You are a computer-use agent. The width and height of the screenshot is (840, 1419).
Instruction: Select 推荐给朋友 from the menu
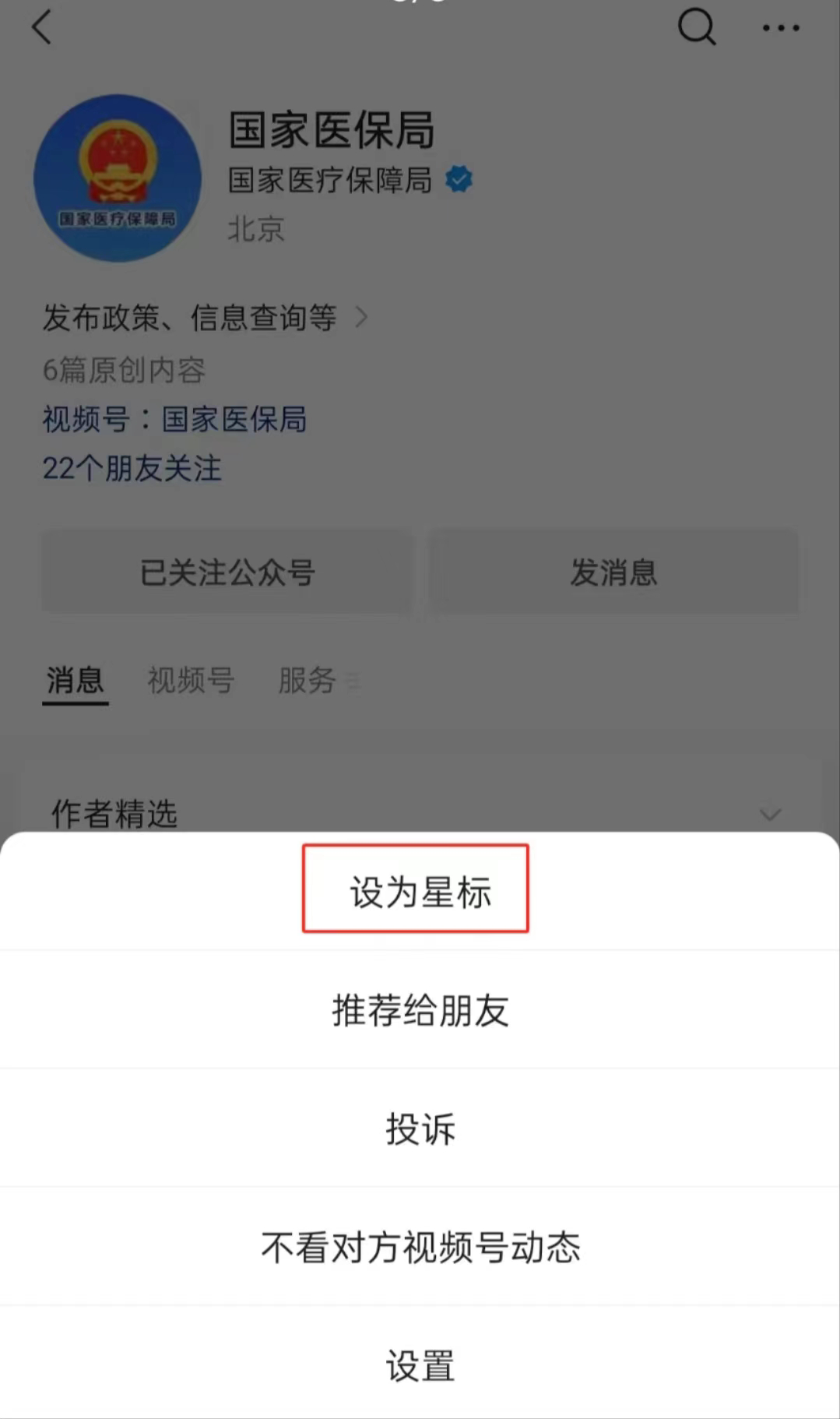pos(420,1009)
